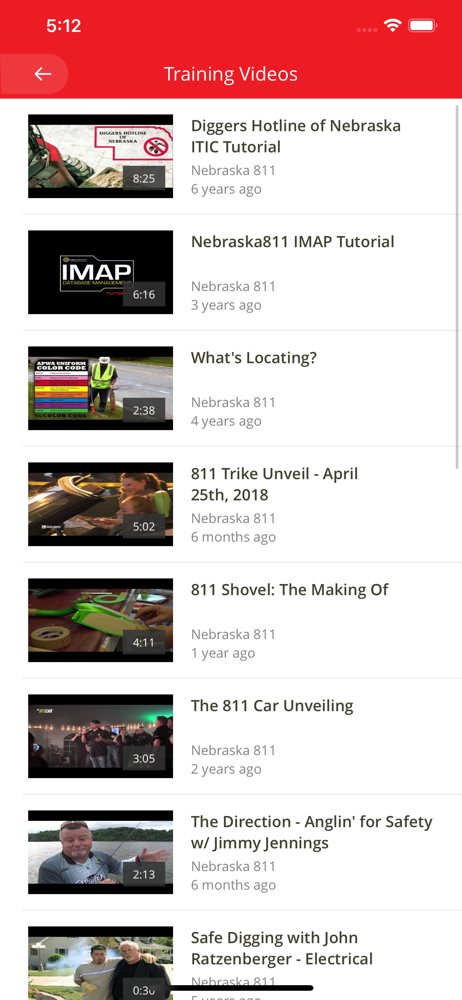Play Safe Digging with John Ratzenberger - Electrical
Screen dimensions: 462x1000
tap(231, 956)
